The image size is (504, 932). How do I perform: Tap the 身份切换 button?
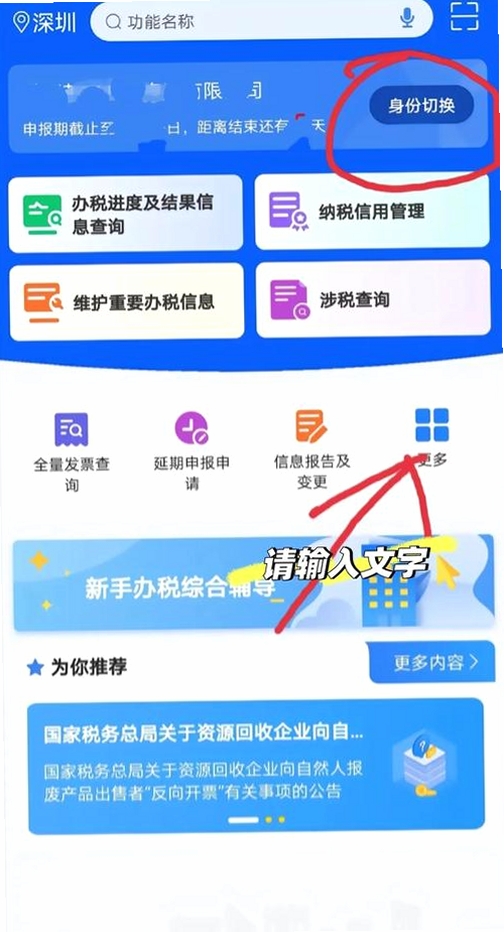tap(421, 106)
